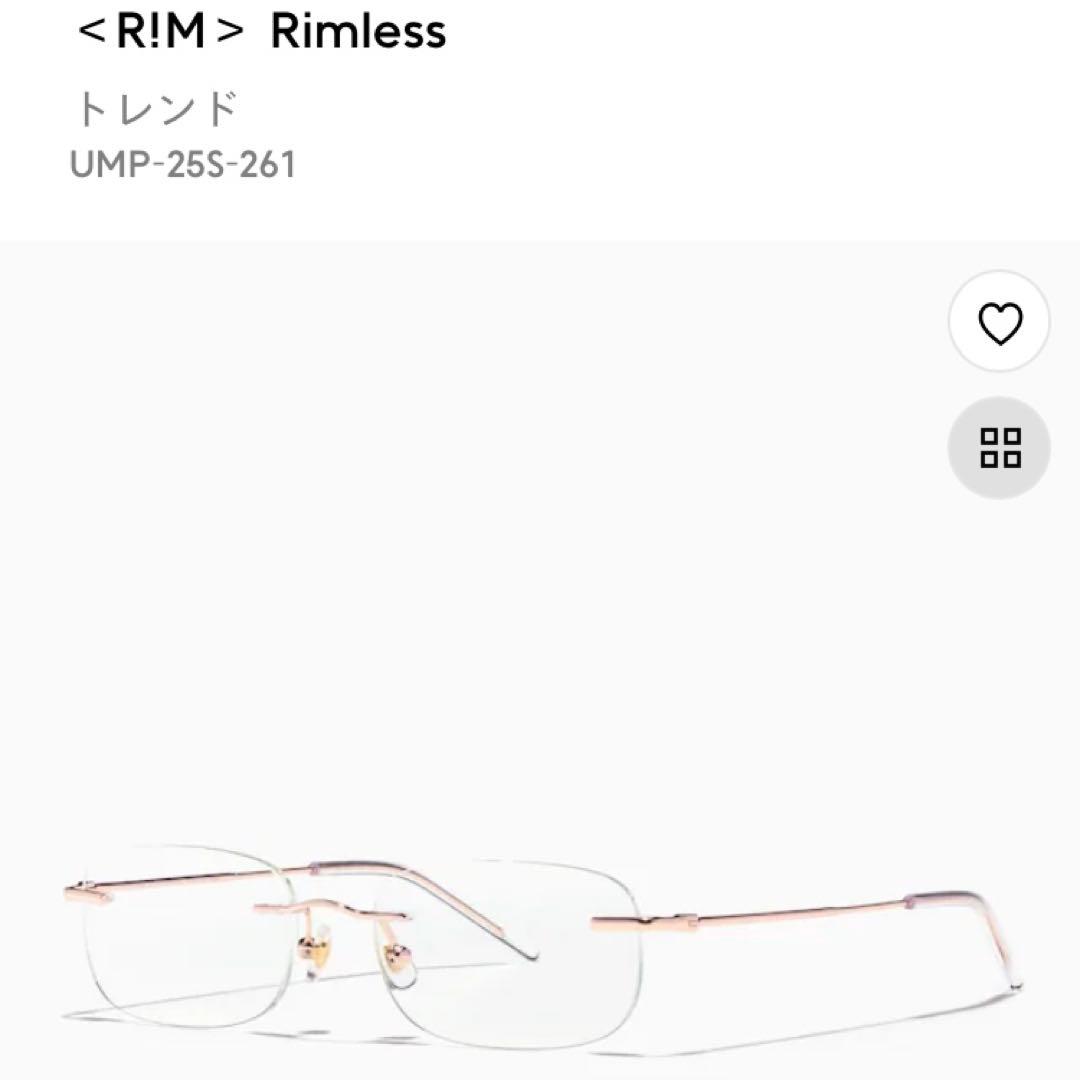
Task: Add the Rimless glasses to favorites
Action: click(999, 323)
